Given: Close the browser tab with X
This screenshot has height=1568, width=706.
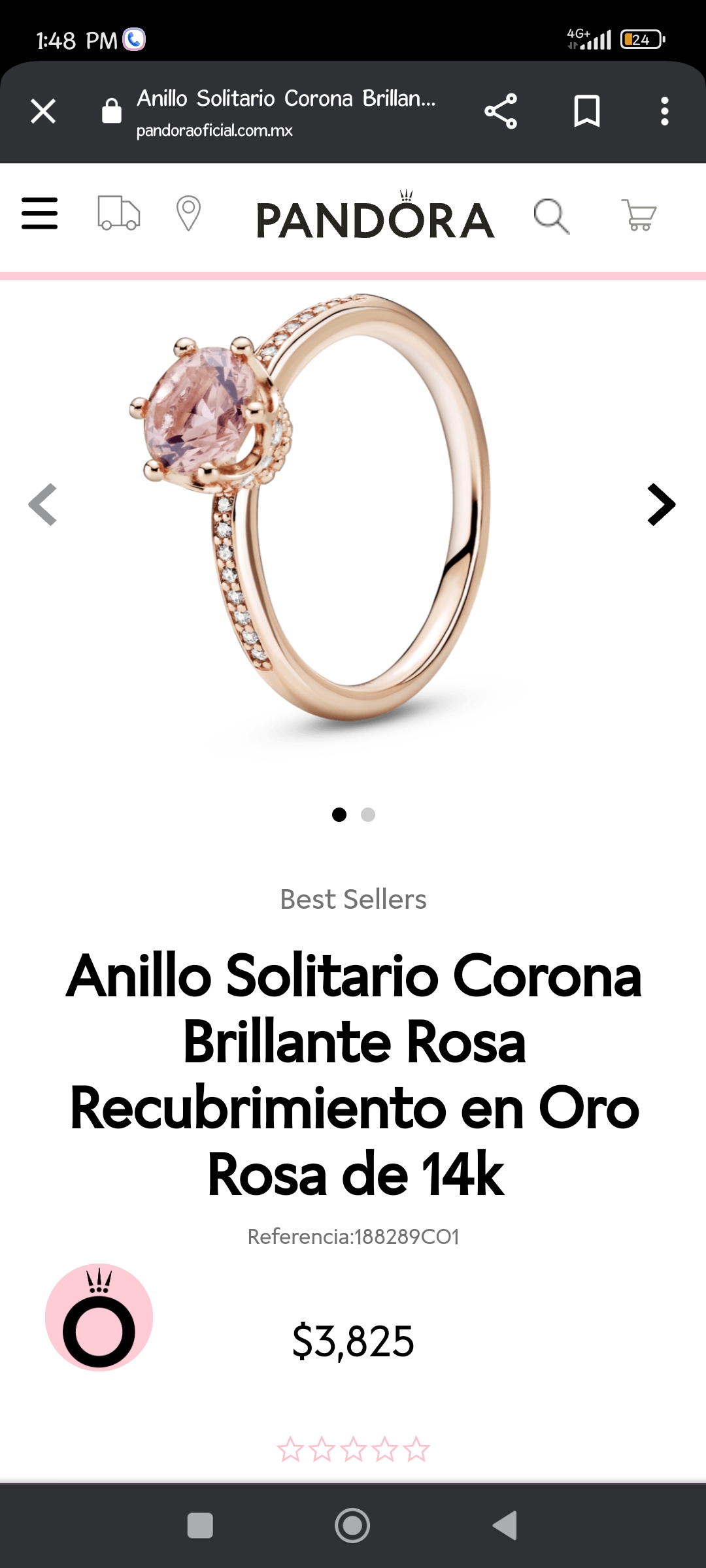Looking at the screenshot, I should (43, 111).
